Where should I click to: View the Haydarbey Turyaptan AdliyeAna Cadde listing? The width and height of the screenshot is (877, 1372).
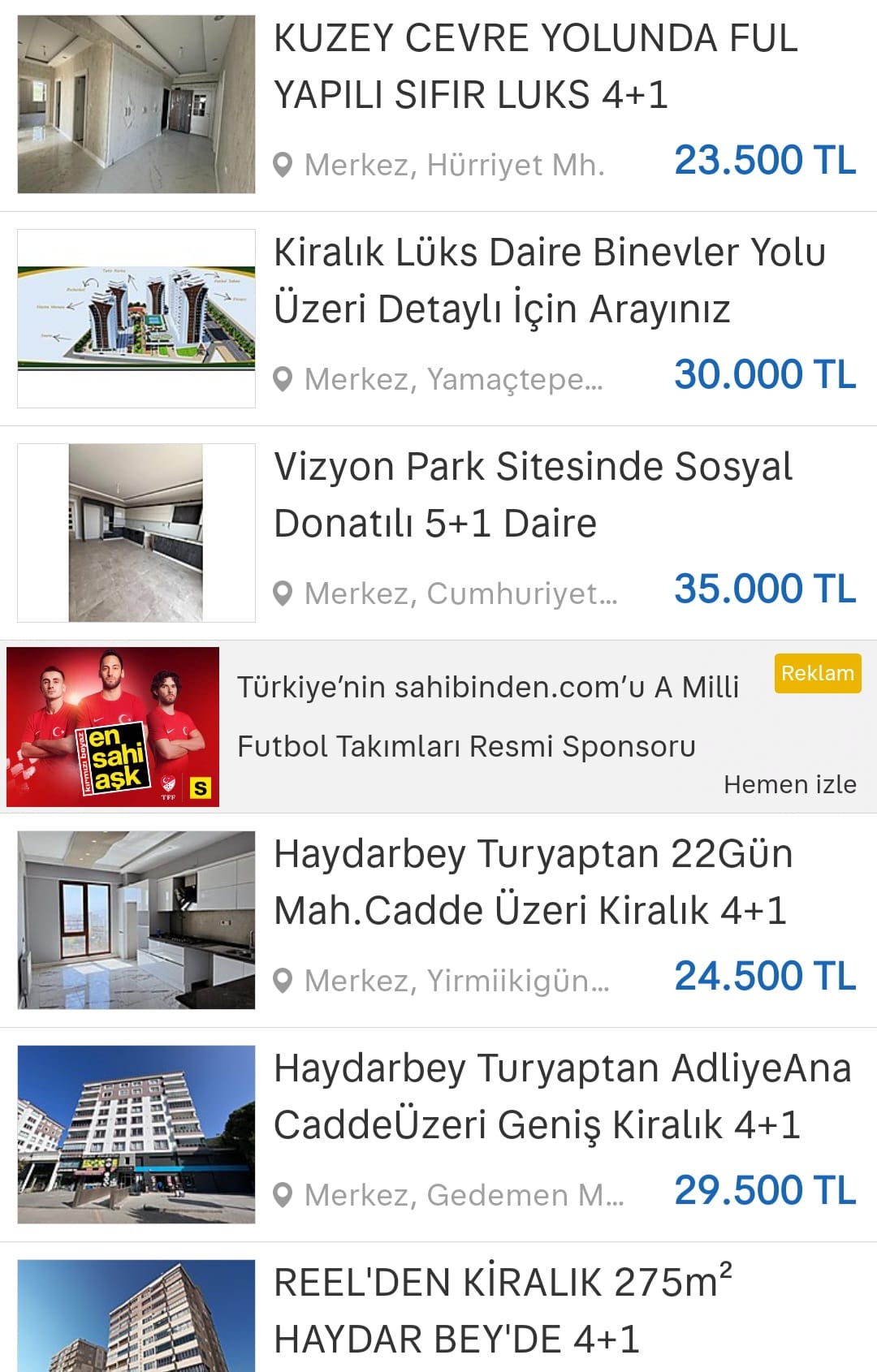click(562, 1096)
